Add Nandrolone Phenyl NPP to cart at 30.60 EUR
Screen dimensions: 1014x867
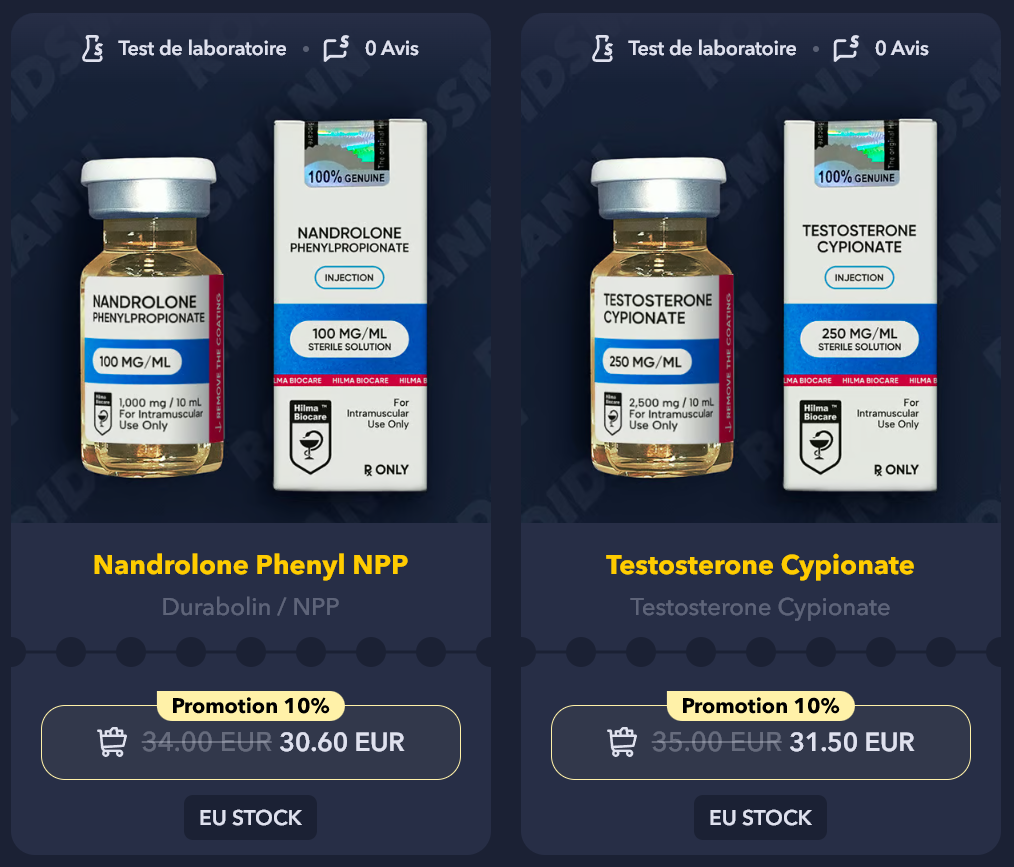click(x=251, y=742)
